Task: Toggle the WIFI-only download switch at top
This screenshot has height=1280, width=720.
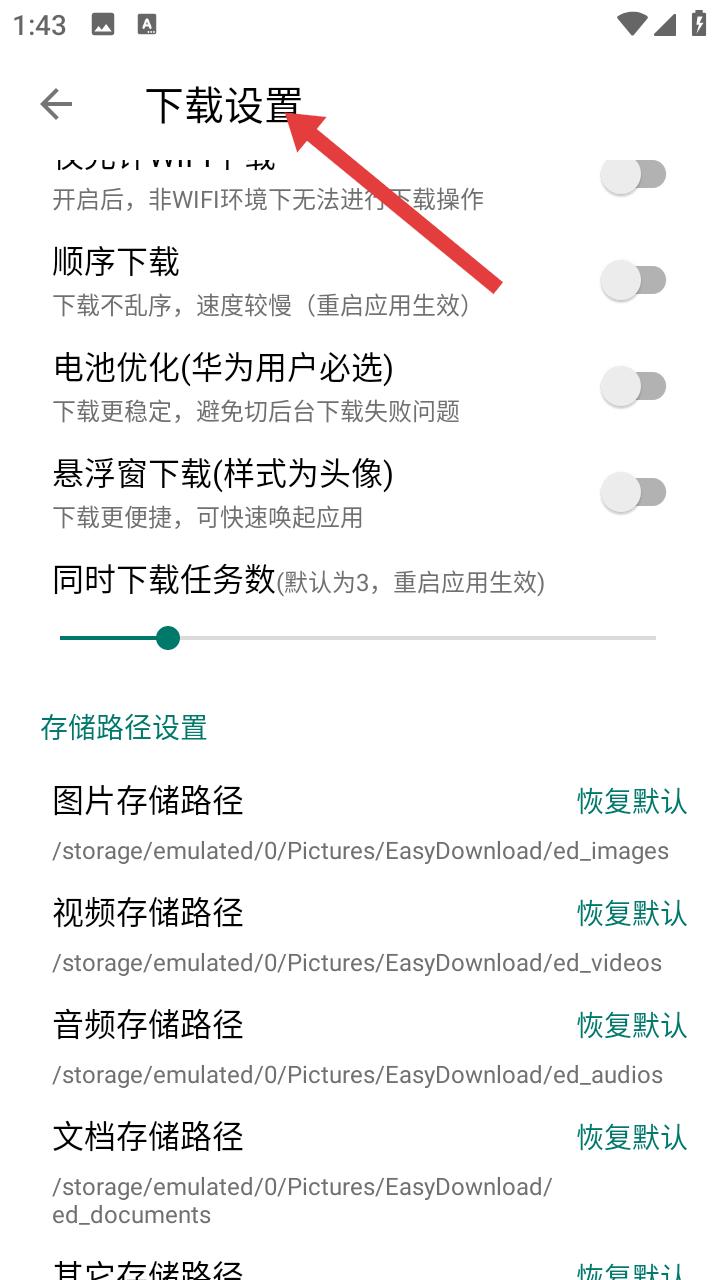Action: [634, 175]
